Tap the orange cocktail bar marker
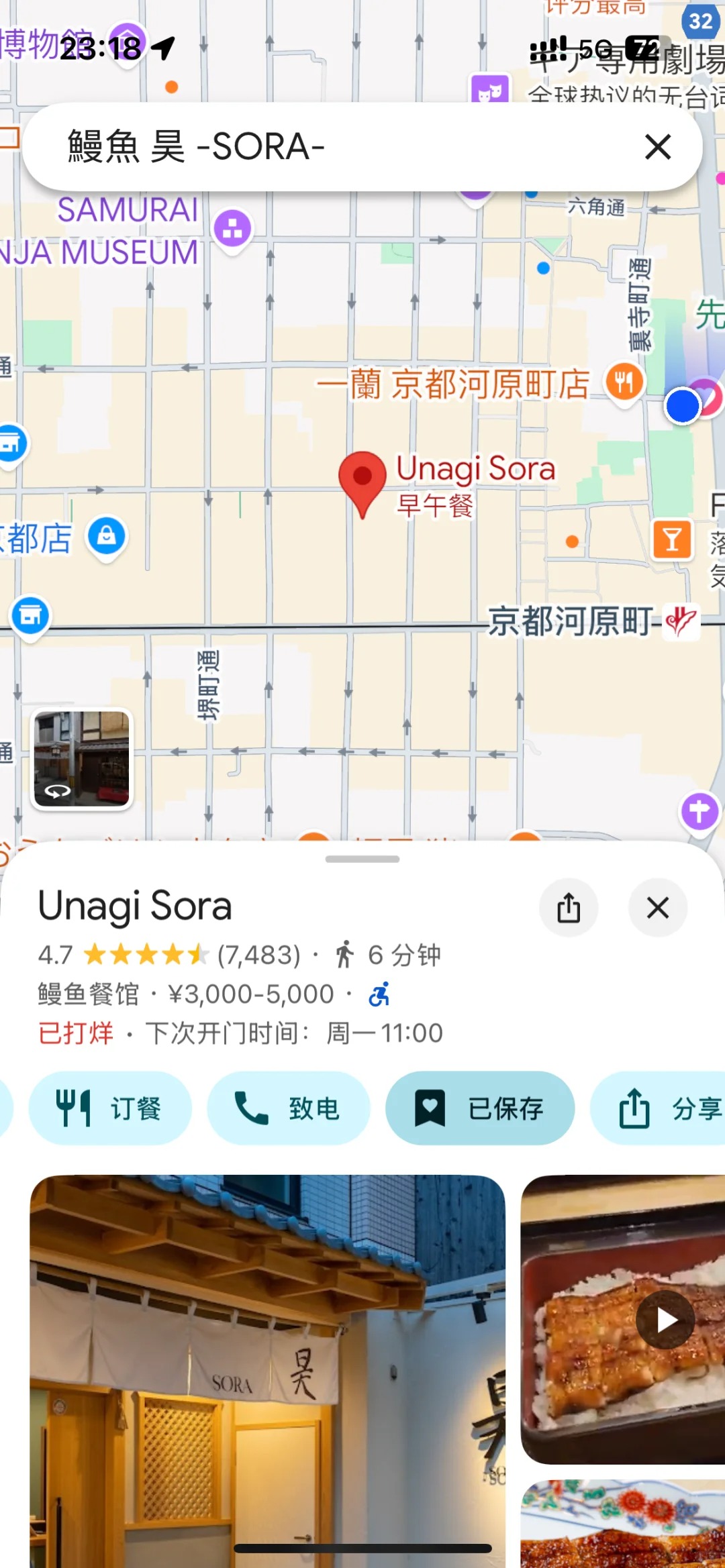The height and width of the screenshot is (1568, 725). pyautogui.click(x=672, y=539)
